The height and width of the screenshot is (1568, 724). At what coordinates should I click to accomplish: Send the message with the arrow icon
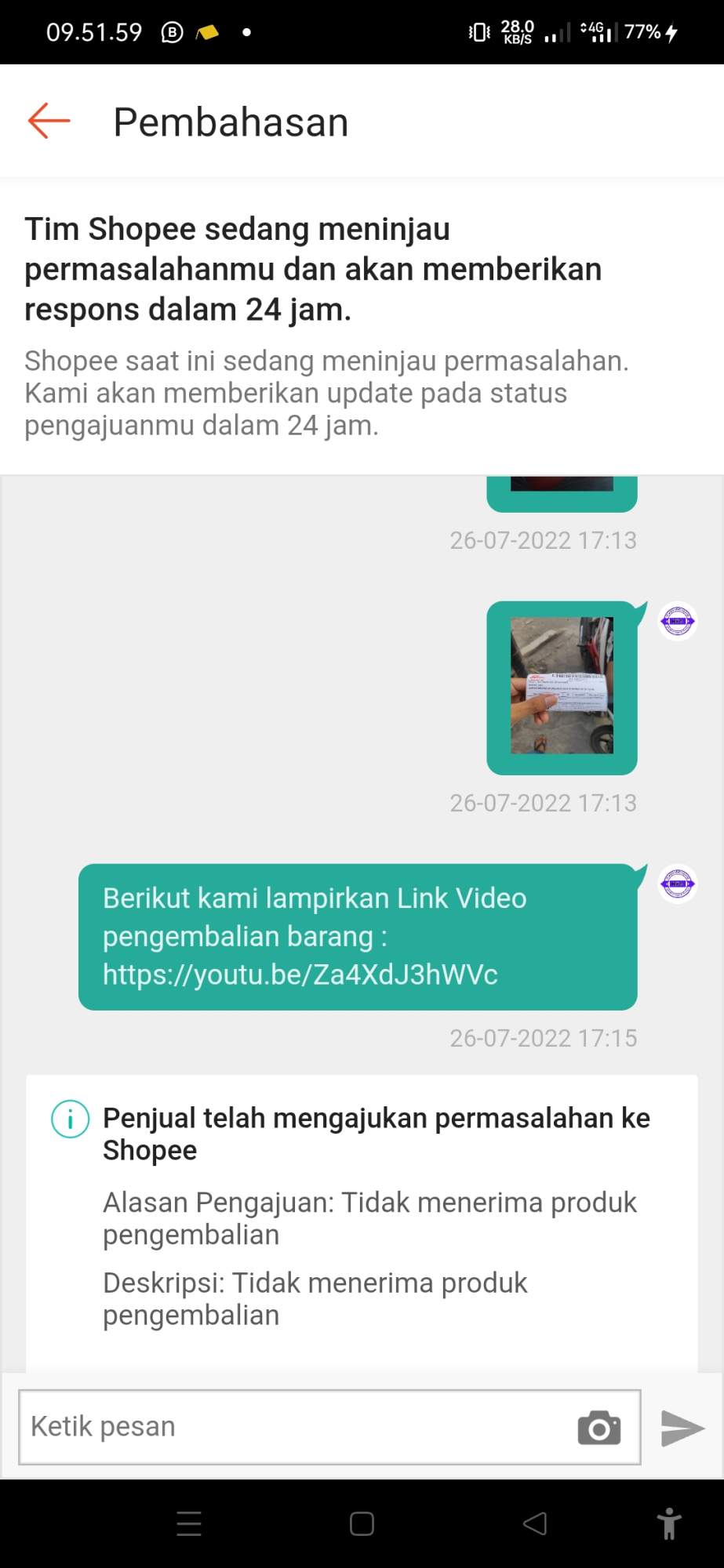682,1428
